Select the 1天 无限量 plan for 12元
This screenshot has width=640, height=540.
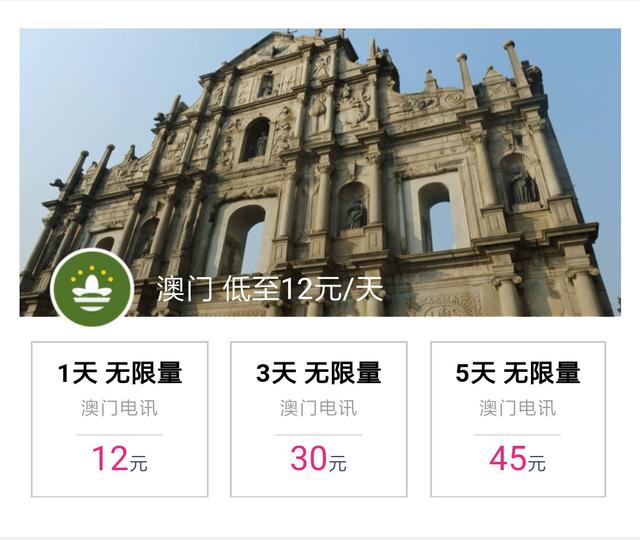pyautogui.click(x=120, y=419)
